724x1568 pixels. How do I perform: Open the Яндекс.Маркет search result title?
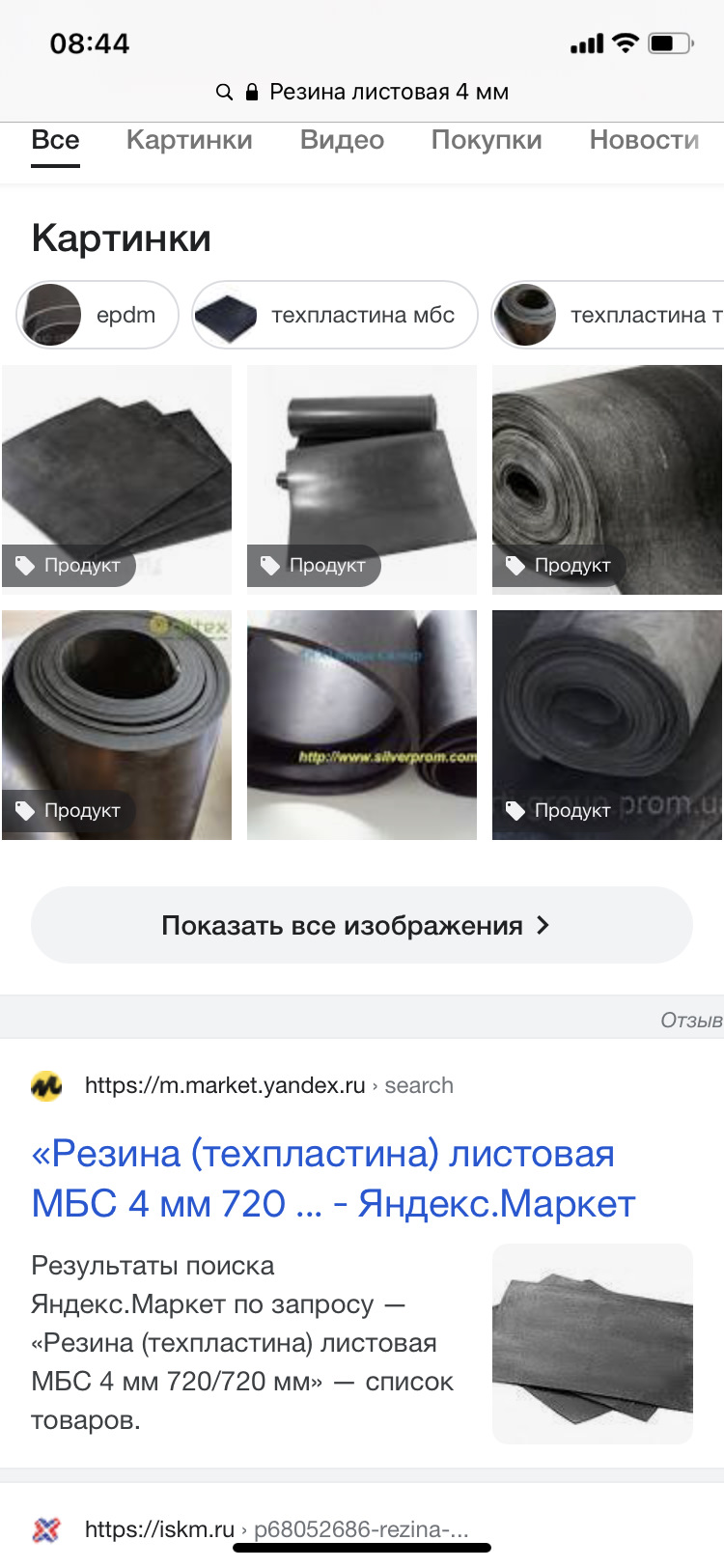[x=333, y=1178]
